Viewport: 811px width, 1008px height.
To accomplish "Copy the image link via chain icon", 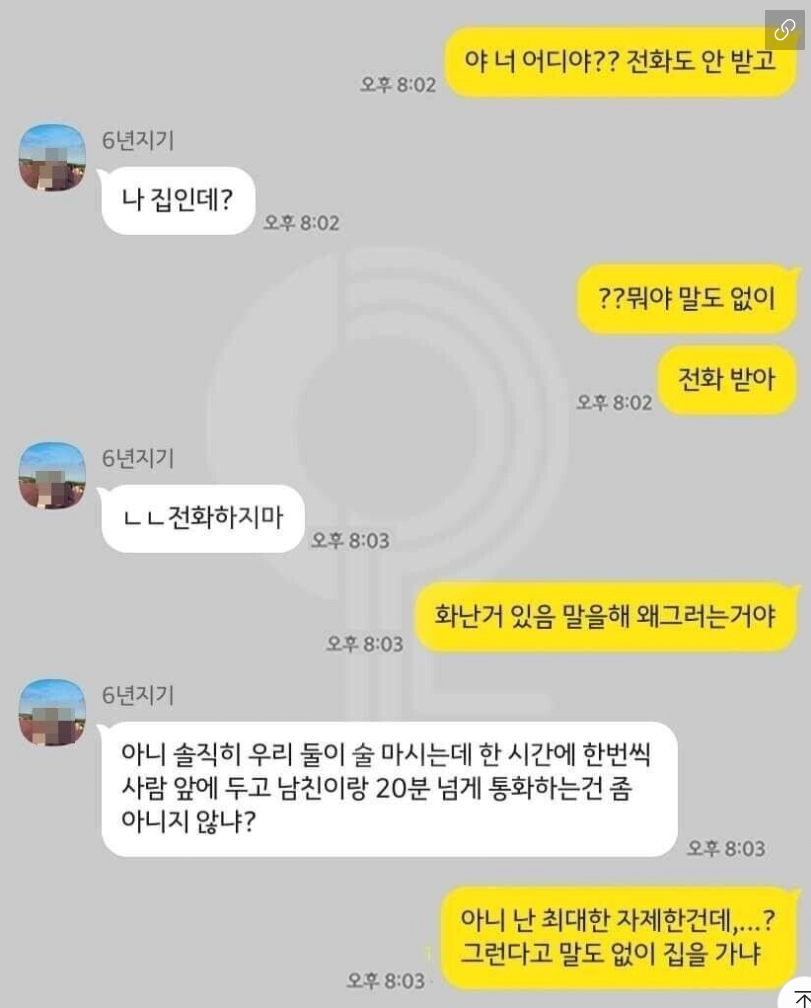I will pos(785,30).
